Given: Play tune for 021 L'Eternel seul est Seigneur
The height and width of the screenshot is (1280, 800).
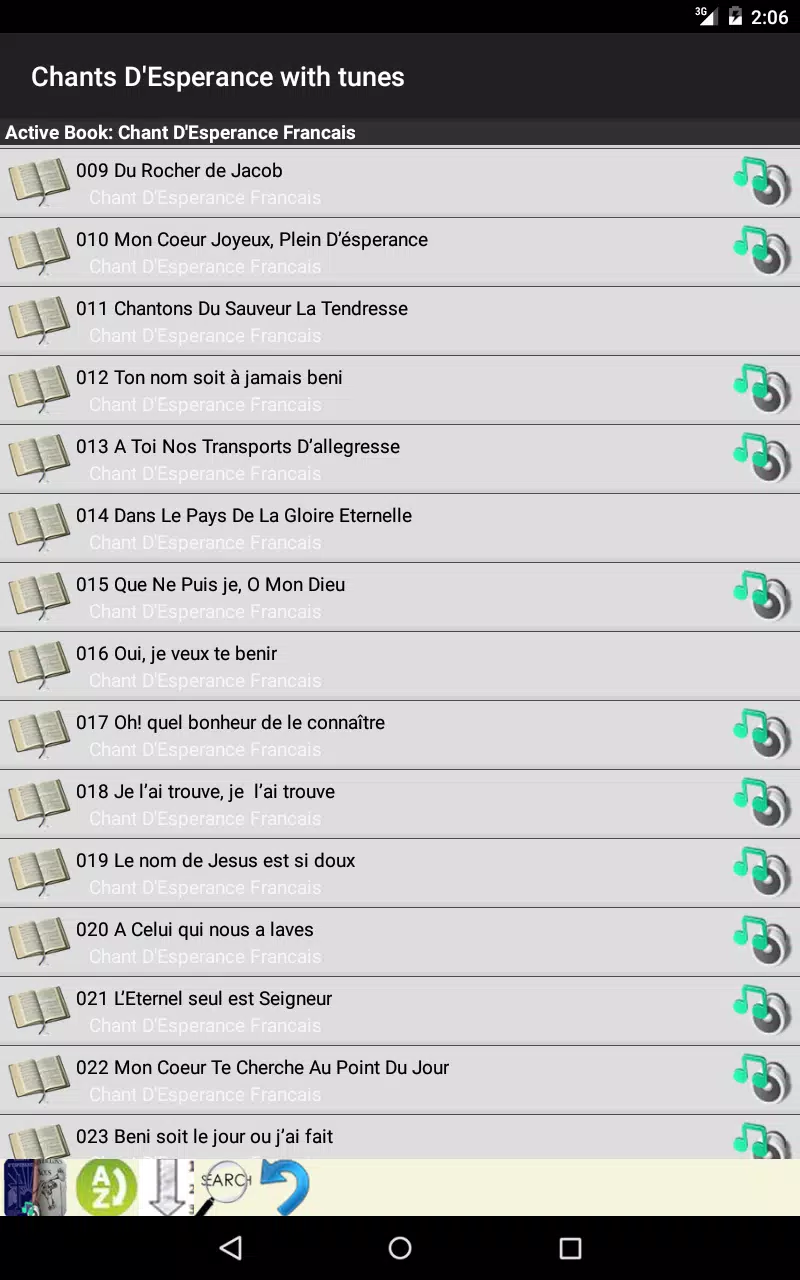Looking at the screenshot, I should click(x=762, y=1009).
